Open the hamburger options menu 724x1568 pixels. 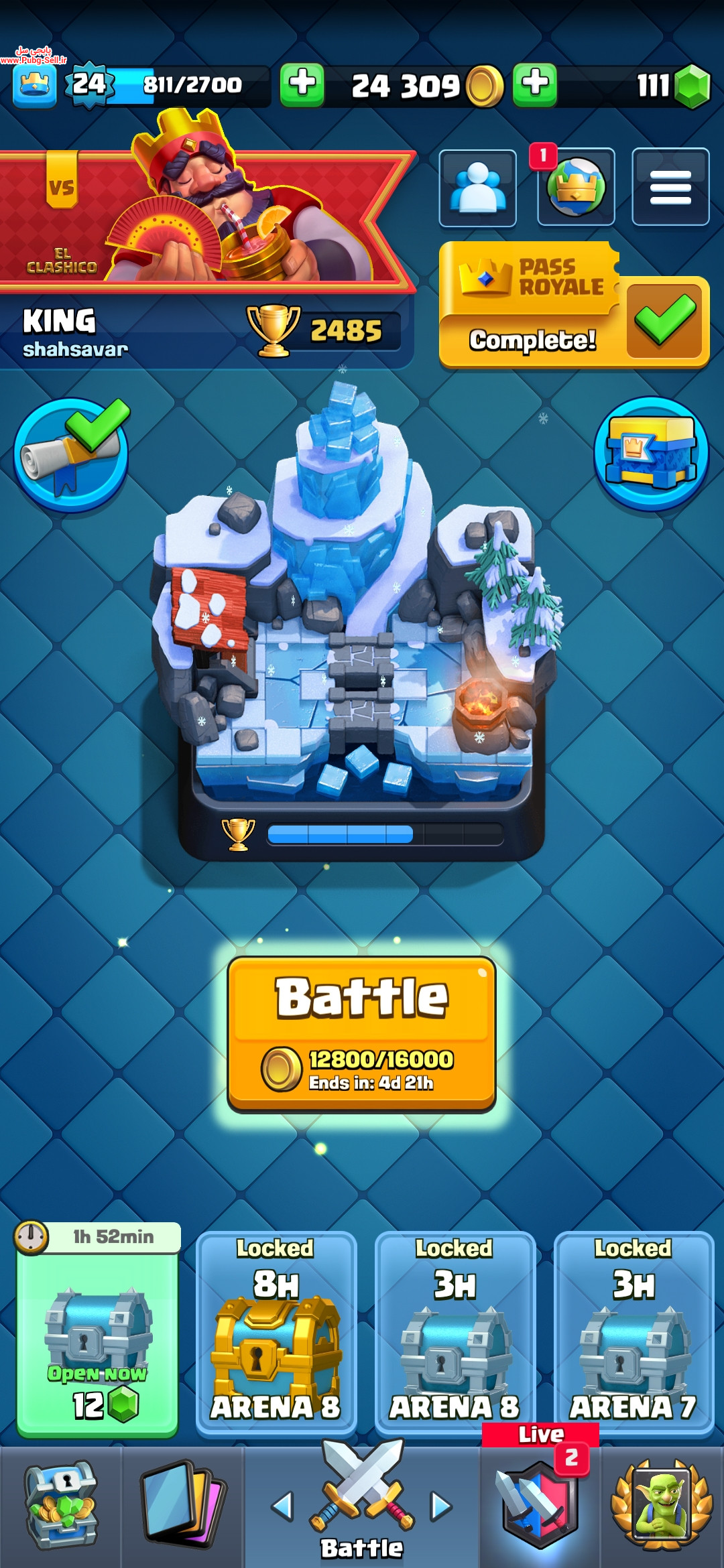[670, 188]
